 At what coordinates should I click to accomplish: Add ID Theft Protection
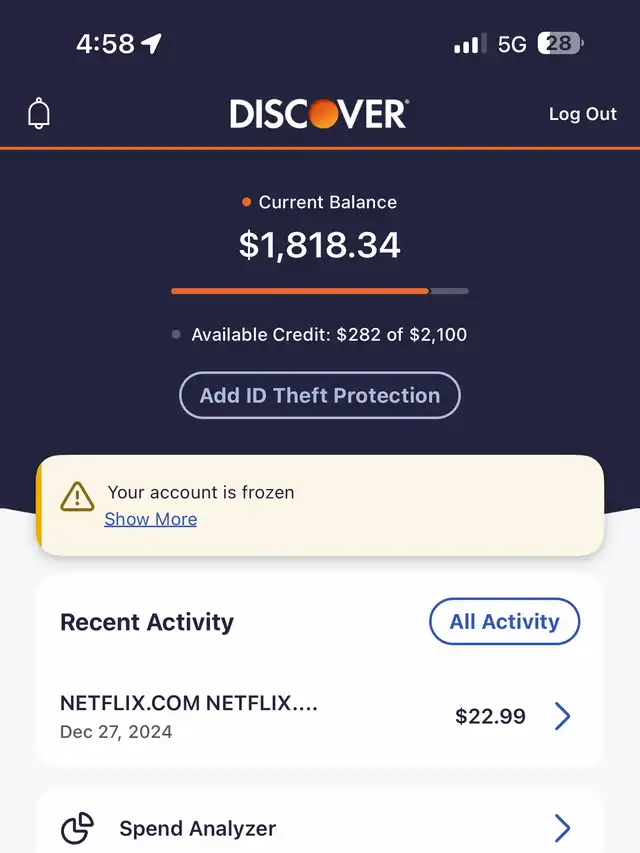319,395
